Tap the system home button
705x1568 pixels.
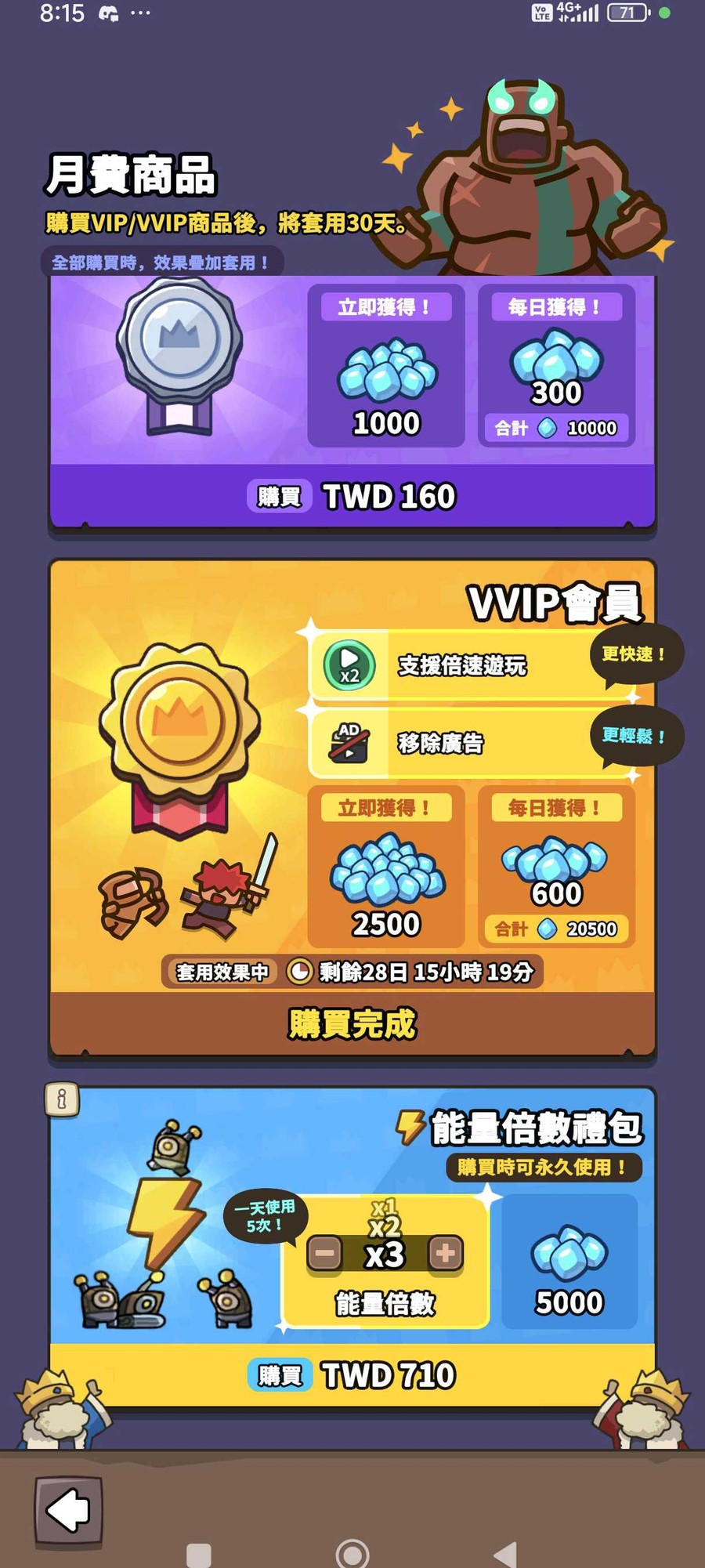click(352, 1553)
